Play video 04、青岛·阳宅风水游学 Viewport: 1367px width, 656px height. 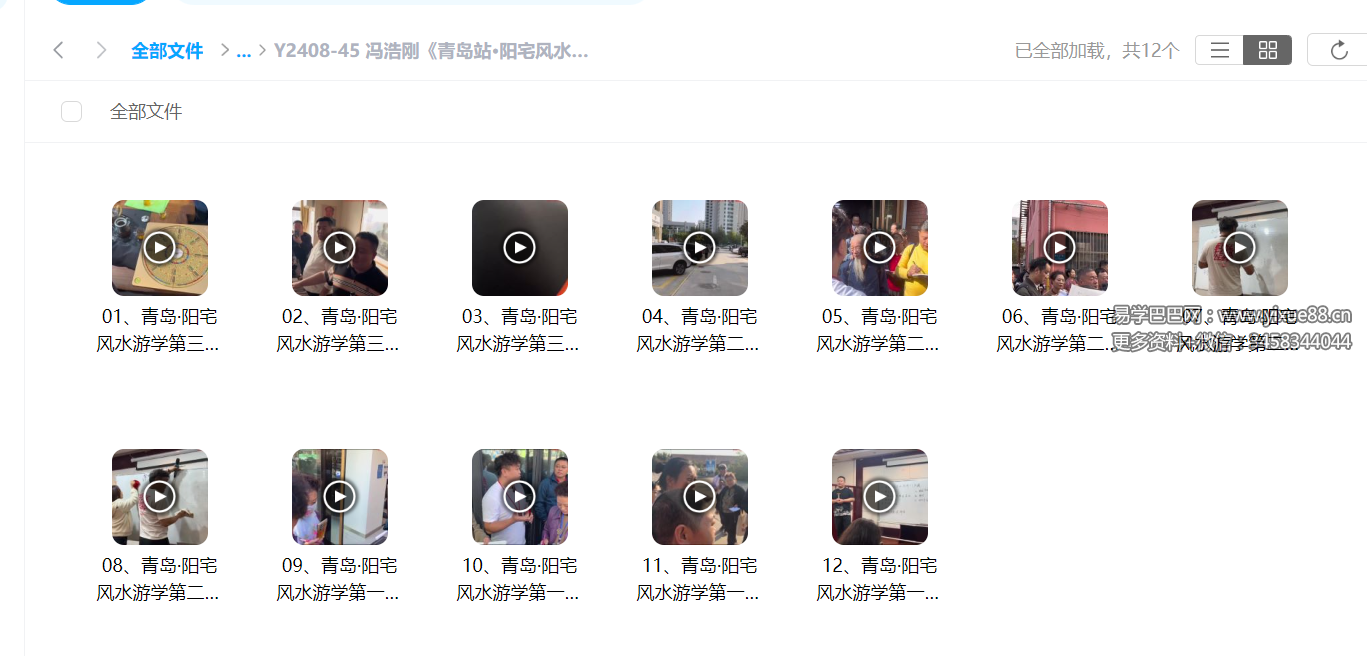pyautogui.click(x=700, y=247)
